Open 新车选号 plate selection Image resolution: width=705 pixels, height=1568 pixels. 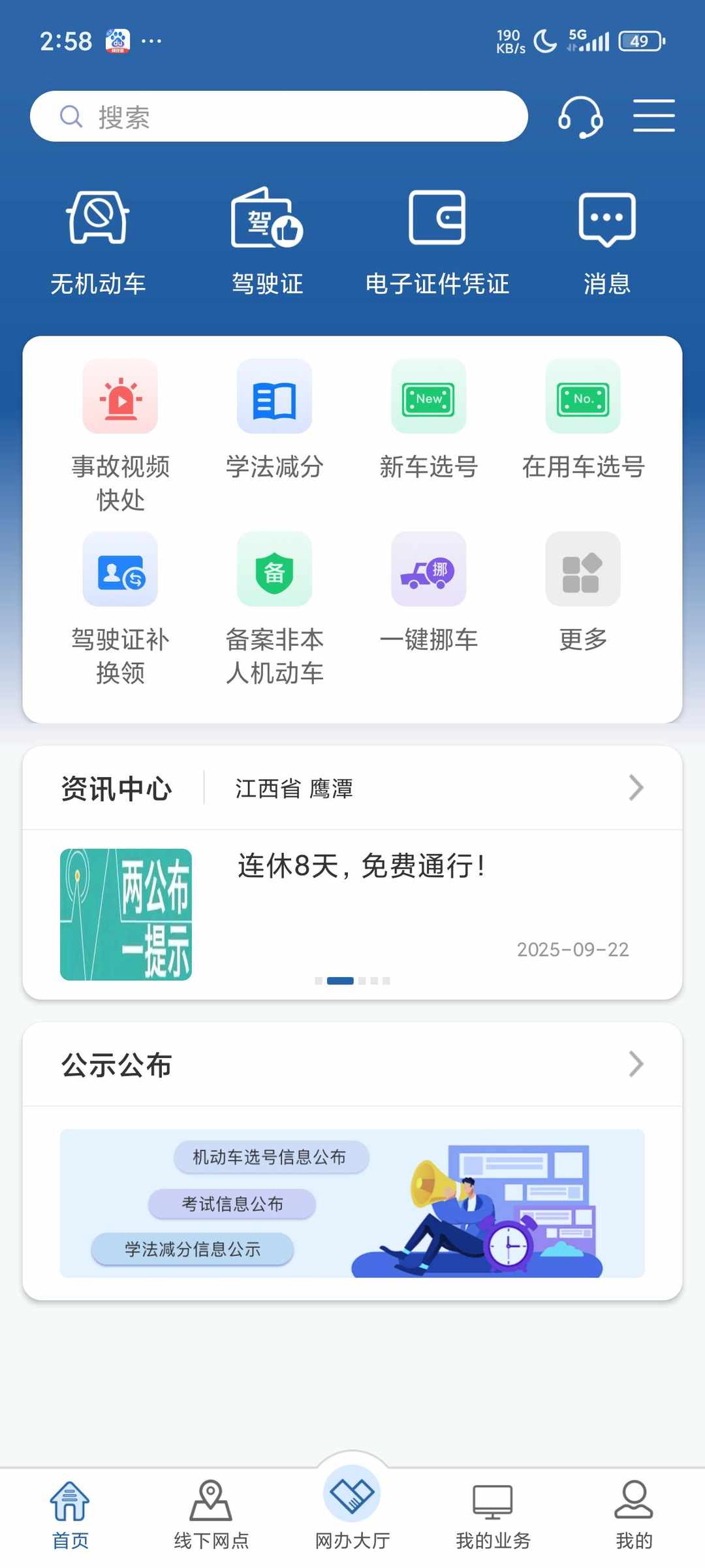[x=428, y=419]
